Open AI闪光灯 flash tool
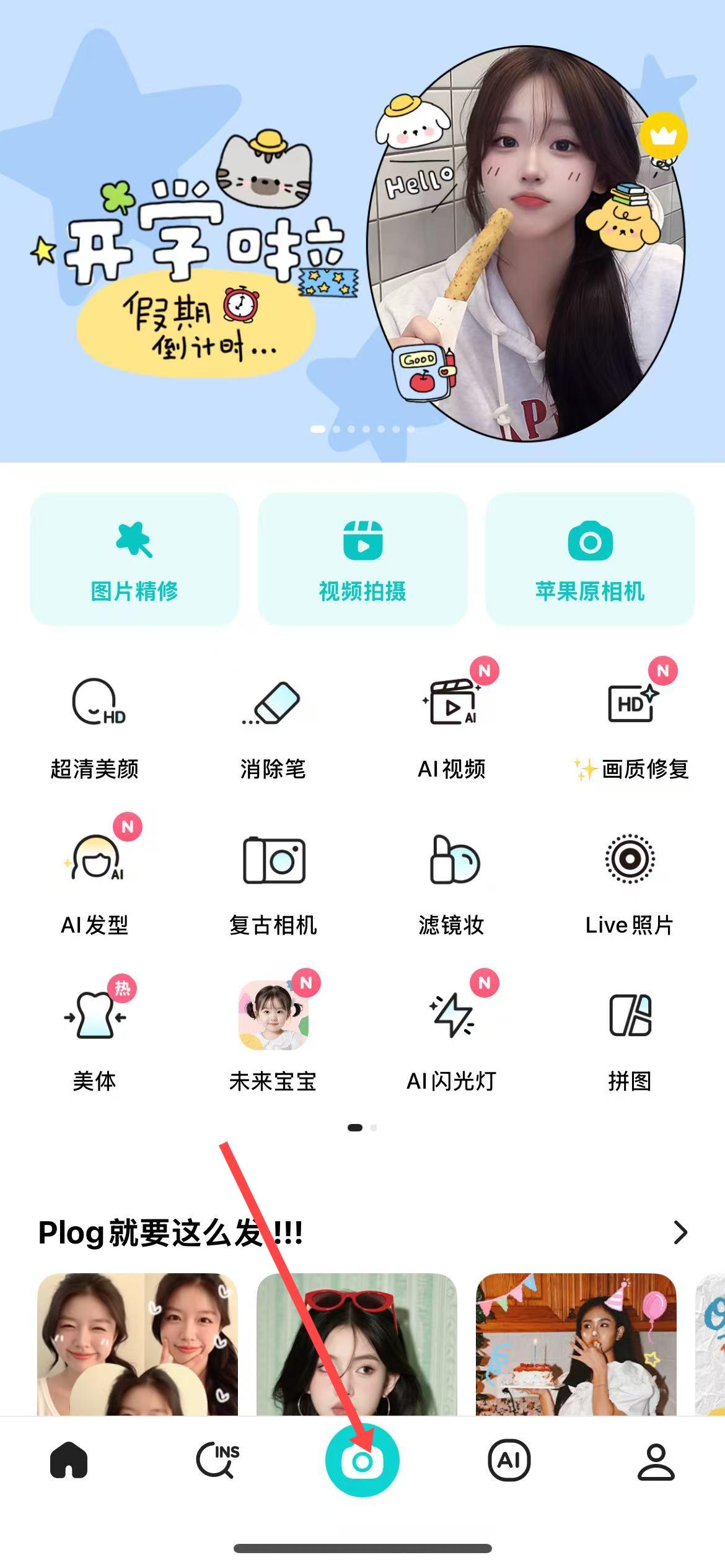 point(452,1040)
